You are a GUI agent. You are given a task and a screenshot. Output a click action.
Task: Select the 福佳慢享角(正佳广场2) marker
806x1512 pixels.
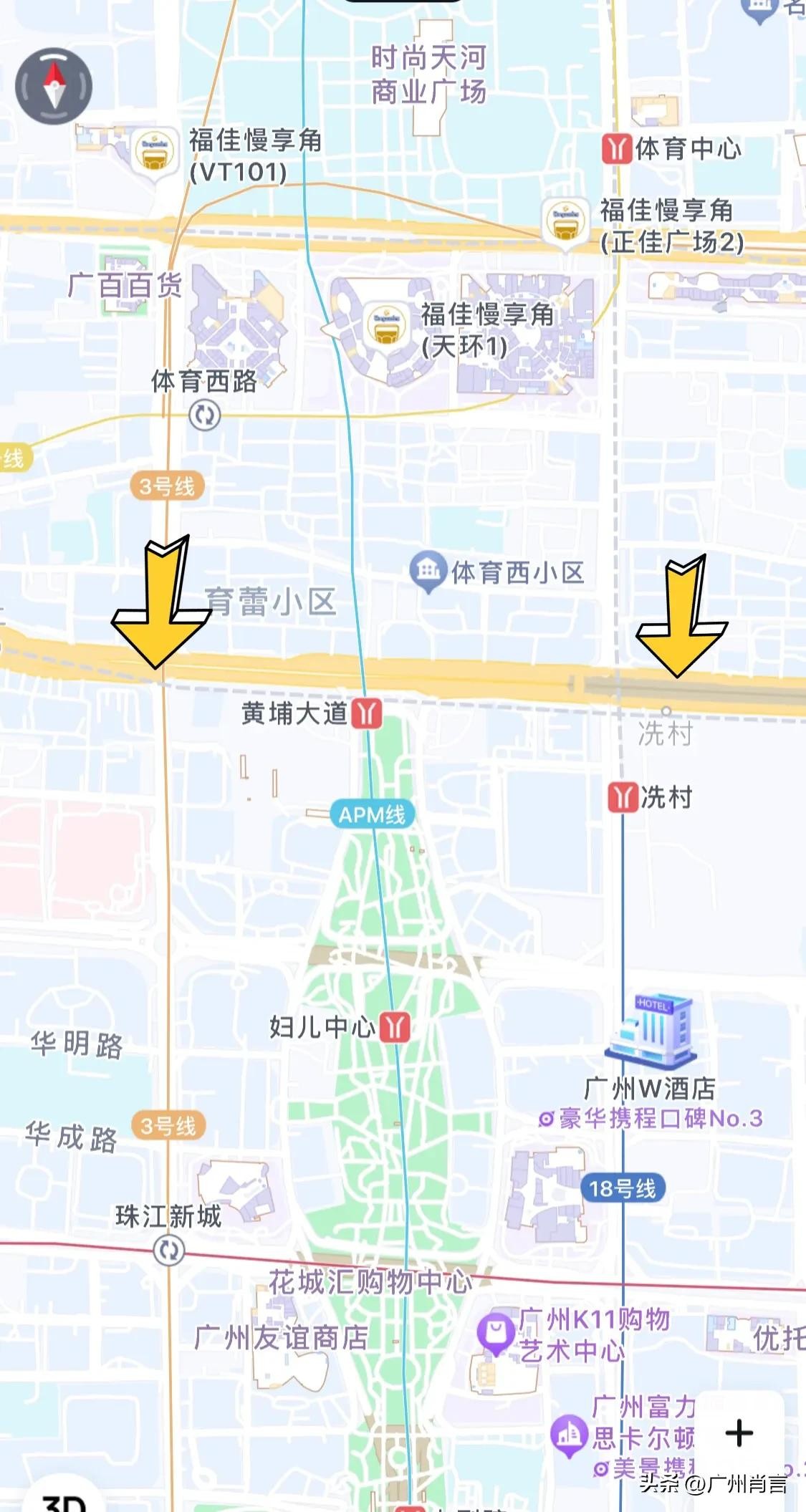coord(566,221)
